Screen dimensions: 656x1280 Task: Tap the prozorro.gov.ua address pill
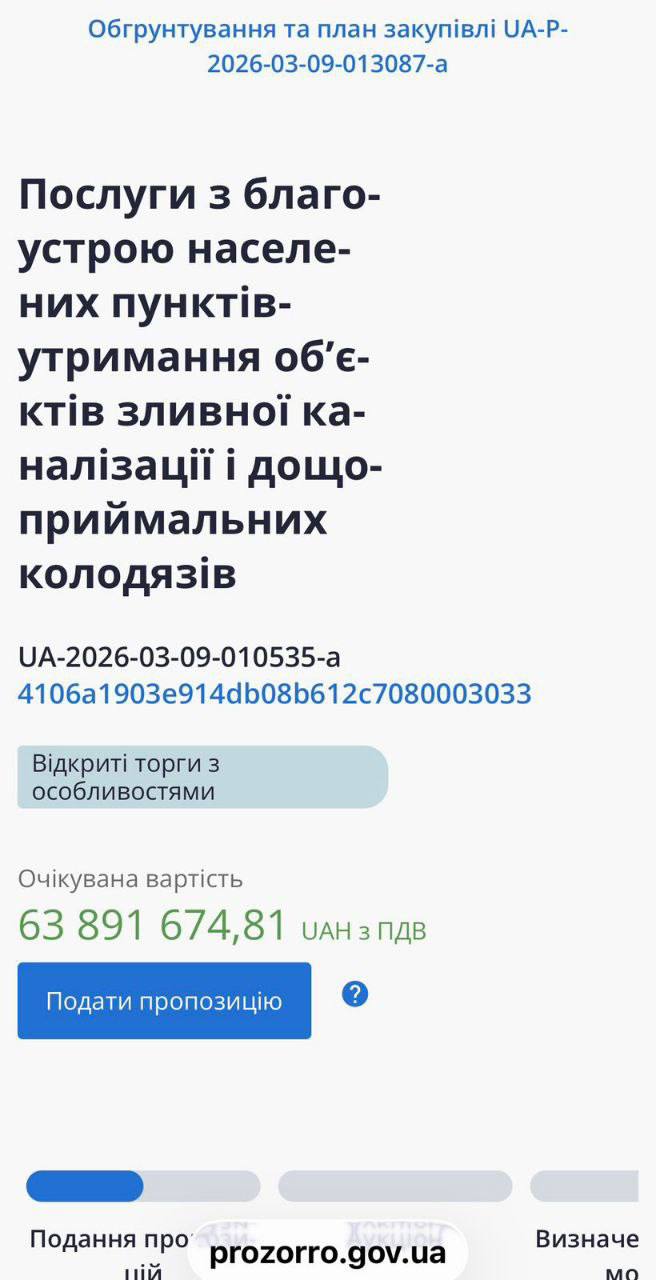(327, 1253)
